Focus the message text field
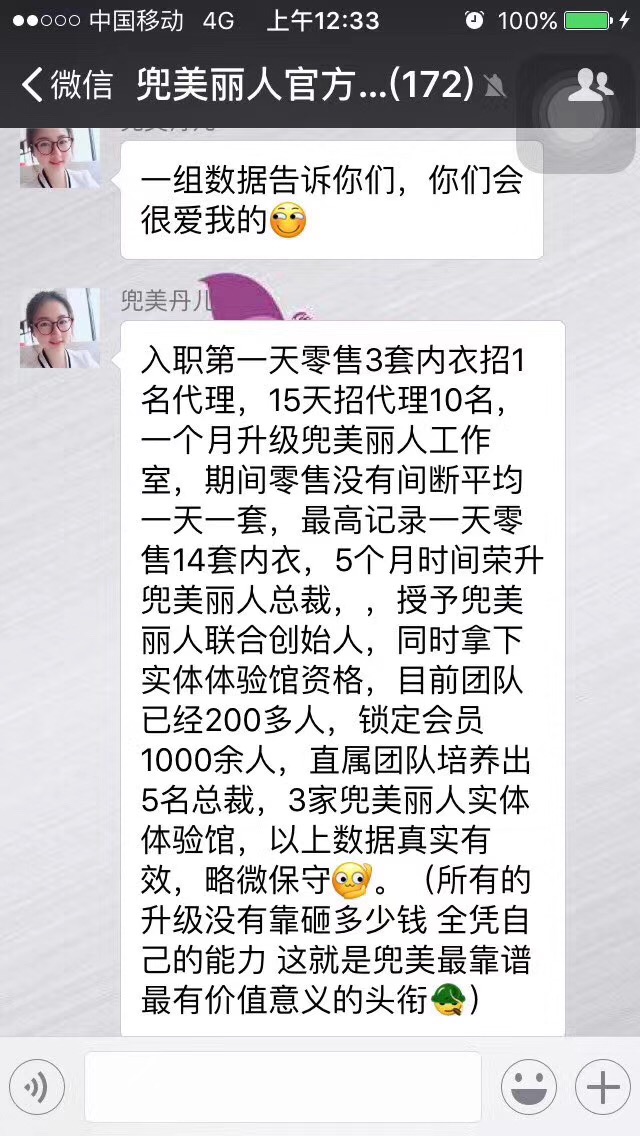Image resolution: width=640 pixels, height=1136 pixels. pyautogui.click(x=282, y=1087)
